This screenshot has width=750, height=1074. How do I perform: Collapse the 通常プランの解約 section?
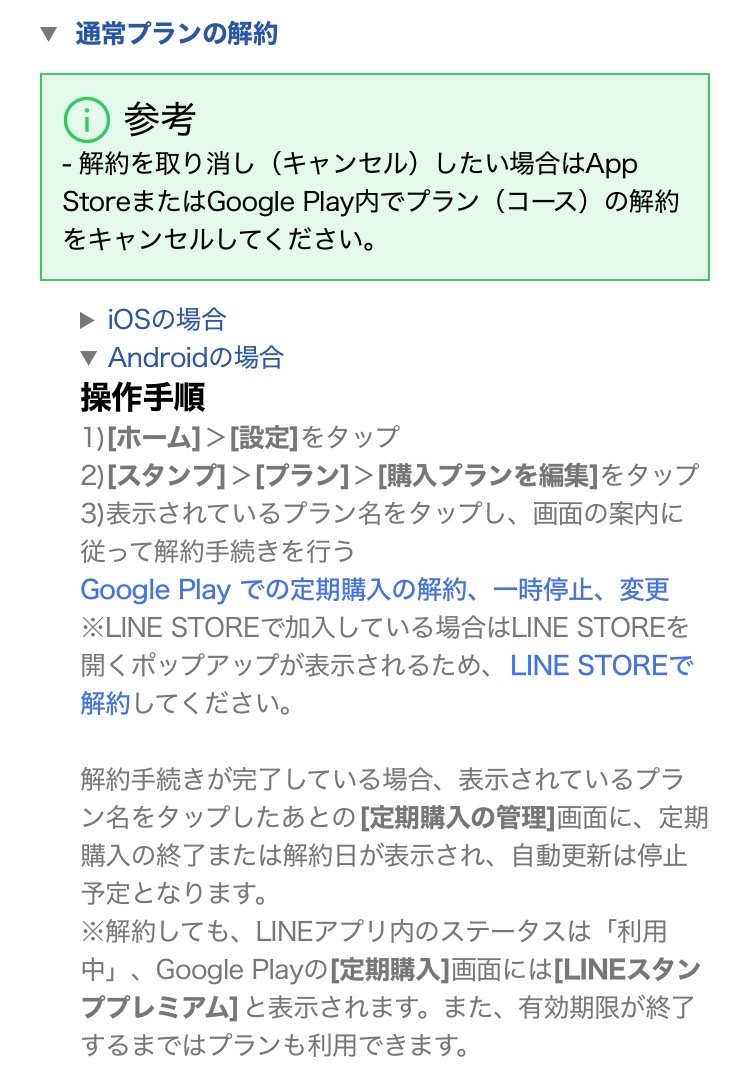click(x=176, y=34)
